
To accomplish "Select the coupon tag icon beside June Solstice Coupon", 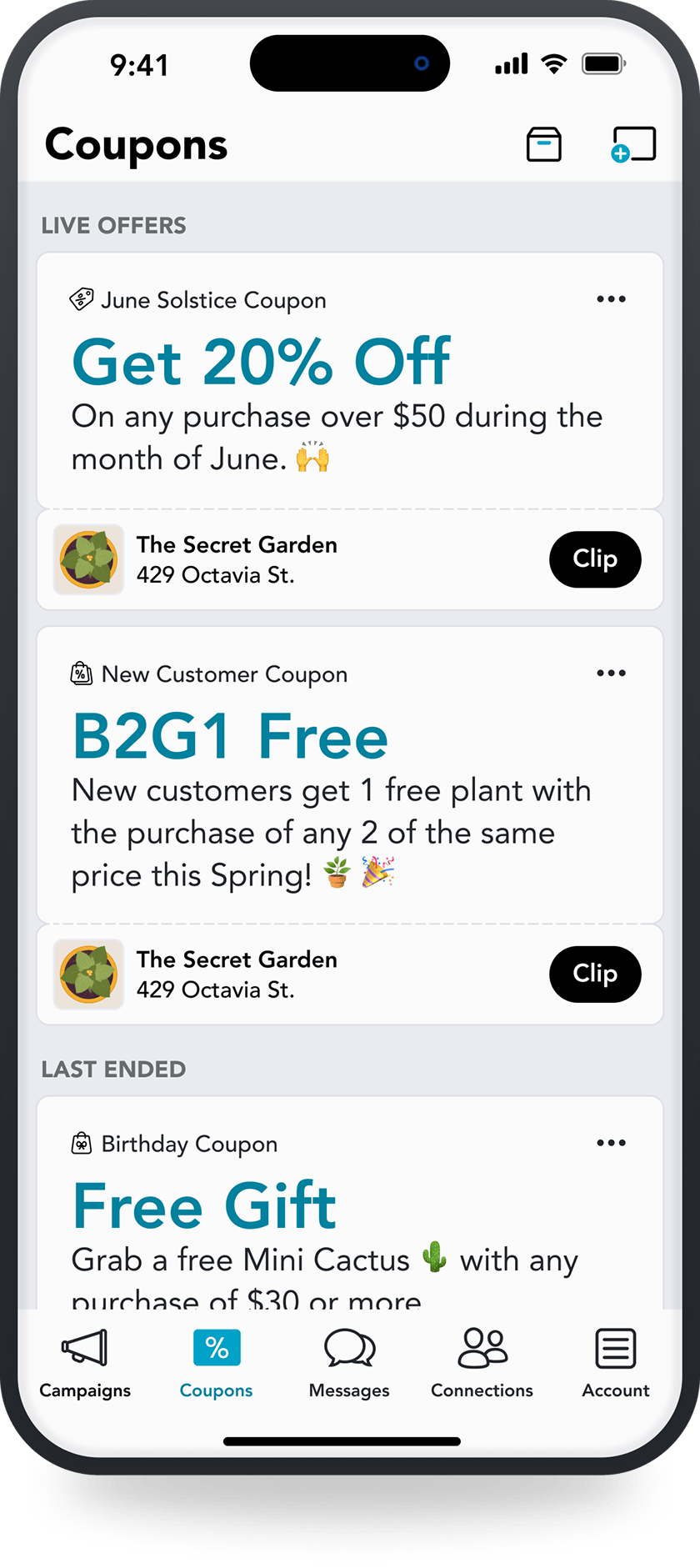I will (x=82, y=298).
